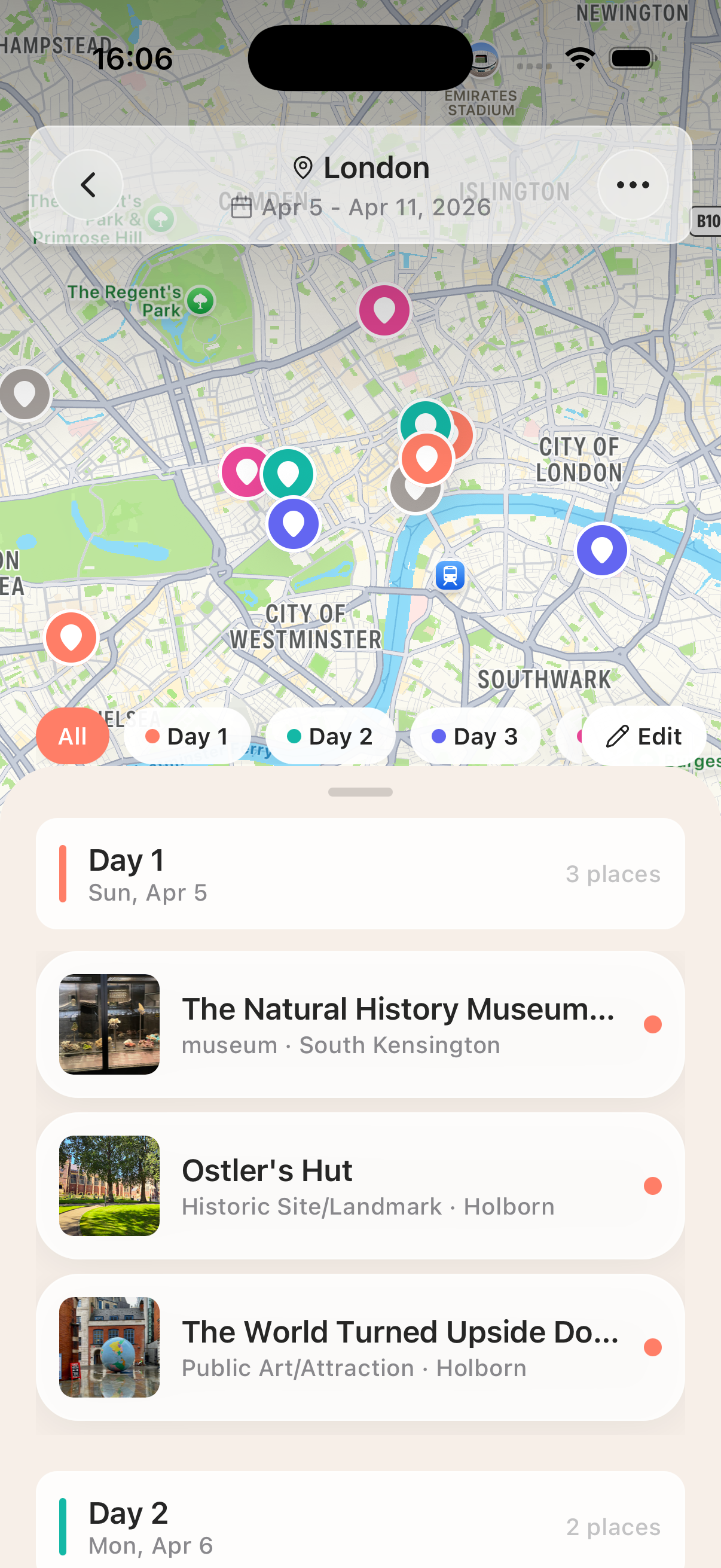Open the Ostler's Hut place entry

pyautogui.click(x=360, y=1183)
